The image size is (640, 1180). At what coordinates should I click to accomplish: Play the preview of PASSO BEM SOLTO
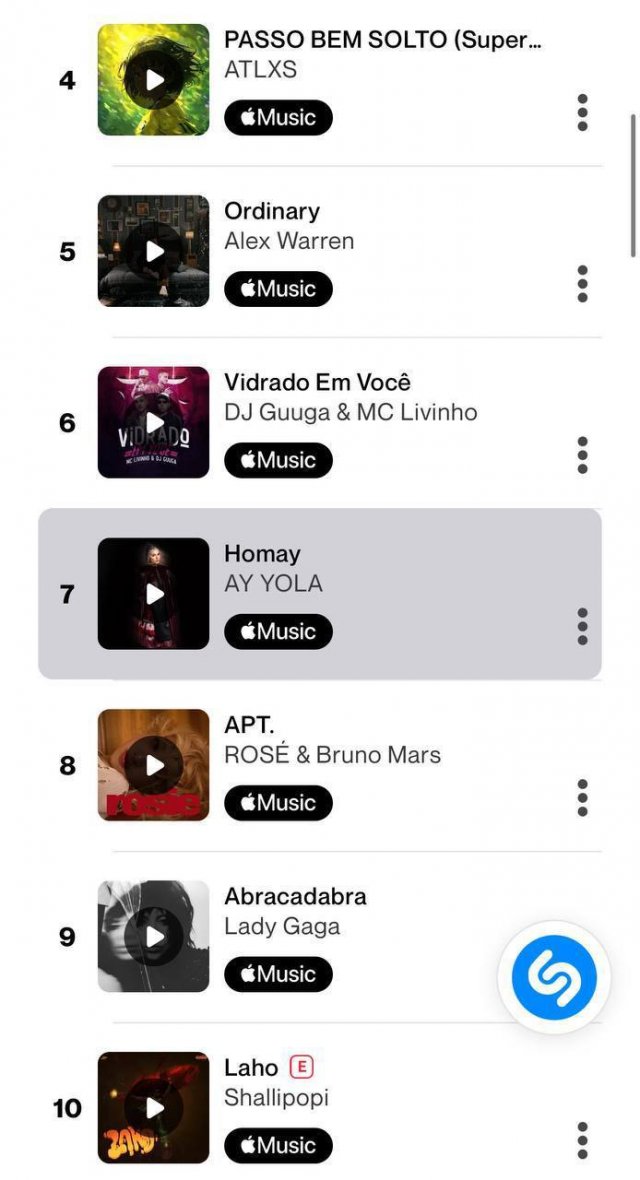click(154, 80)
